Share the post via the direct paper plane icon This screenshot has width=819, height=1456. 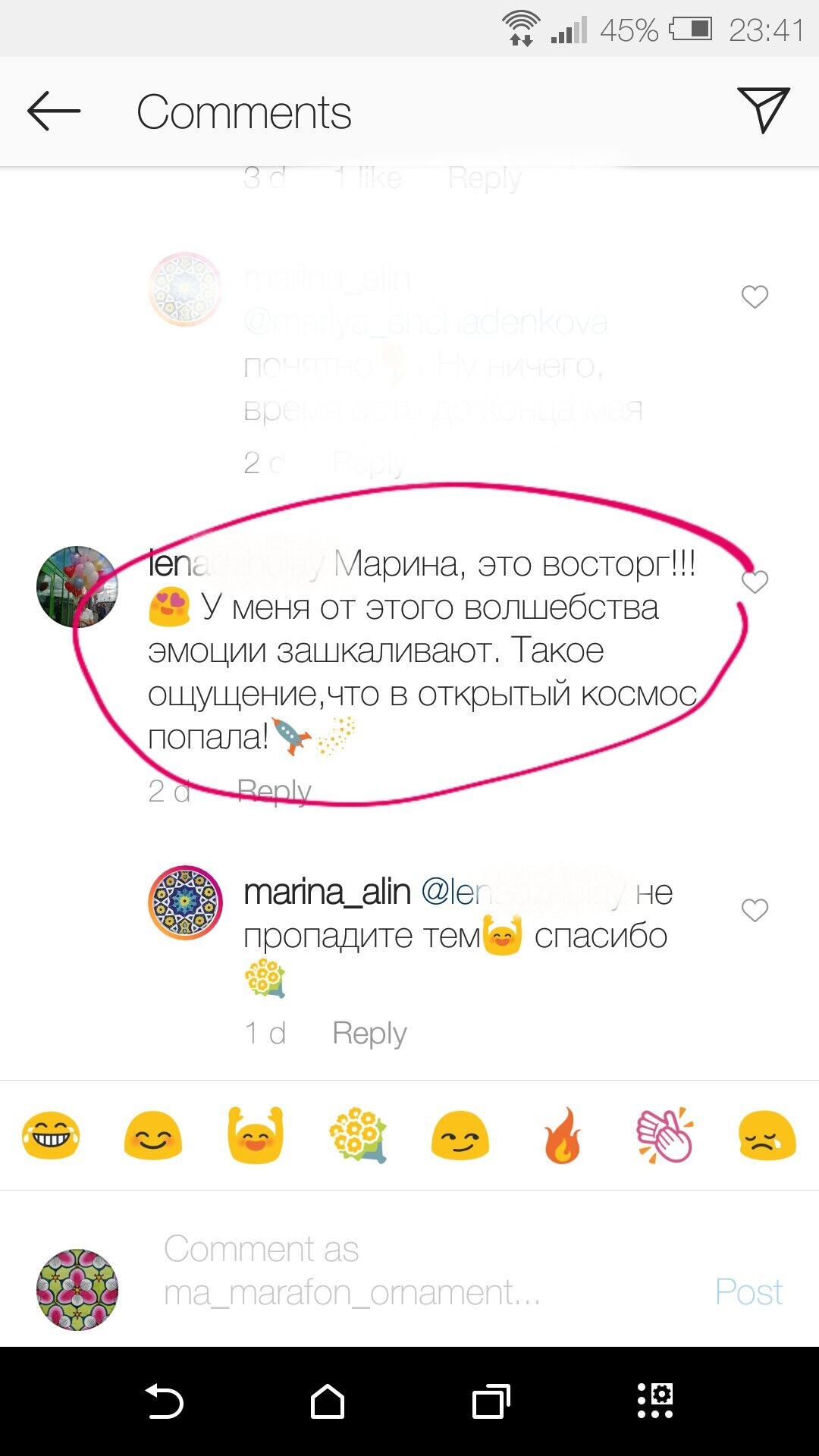pos(763,111)
